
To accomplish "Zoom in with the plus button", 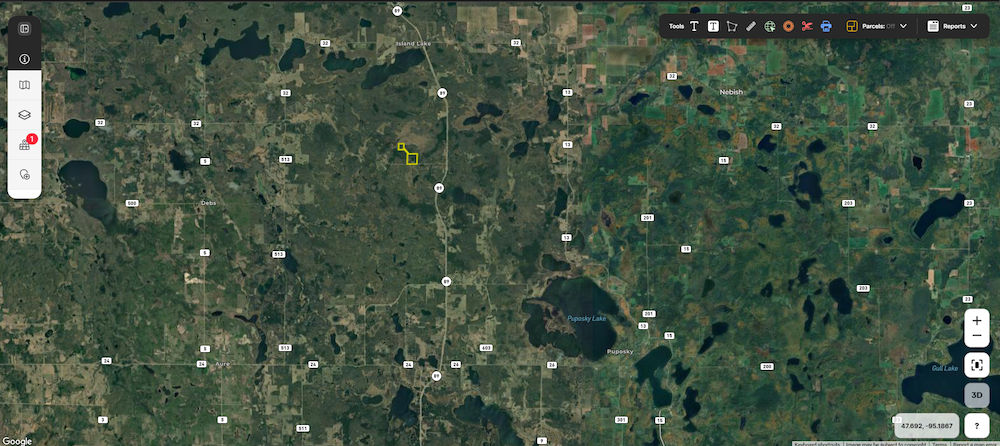I will 977,322.
